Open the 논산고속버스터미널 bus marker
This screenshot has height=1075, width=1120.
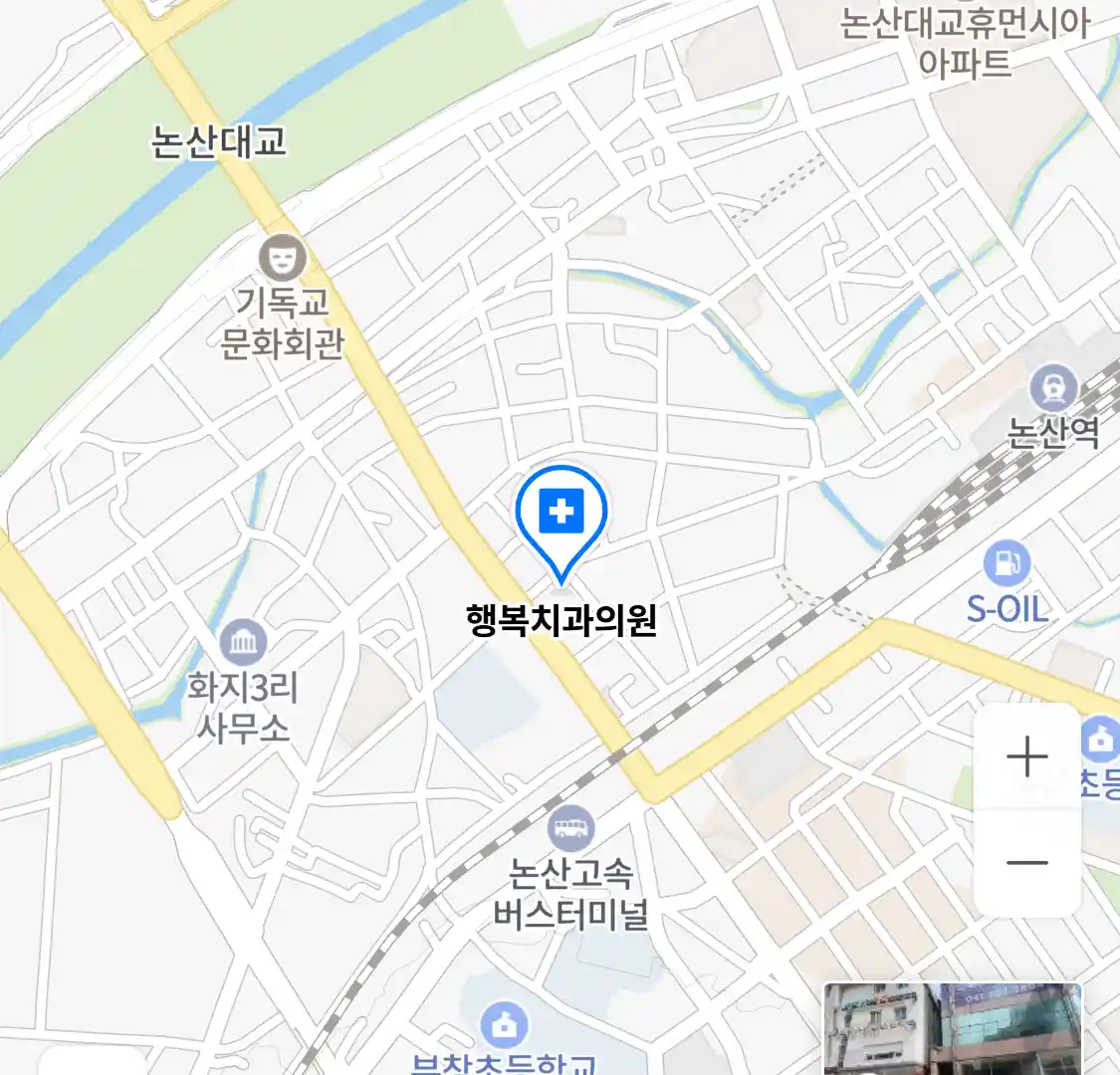pyautogui.click(x=570, y=828)
